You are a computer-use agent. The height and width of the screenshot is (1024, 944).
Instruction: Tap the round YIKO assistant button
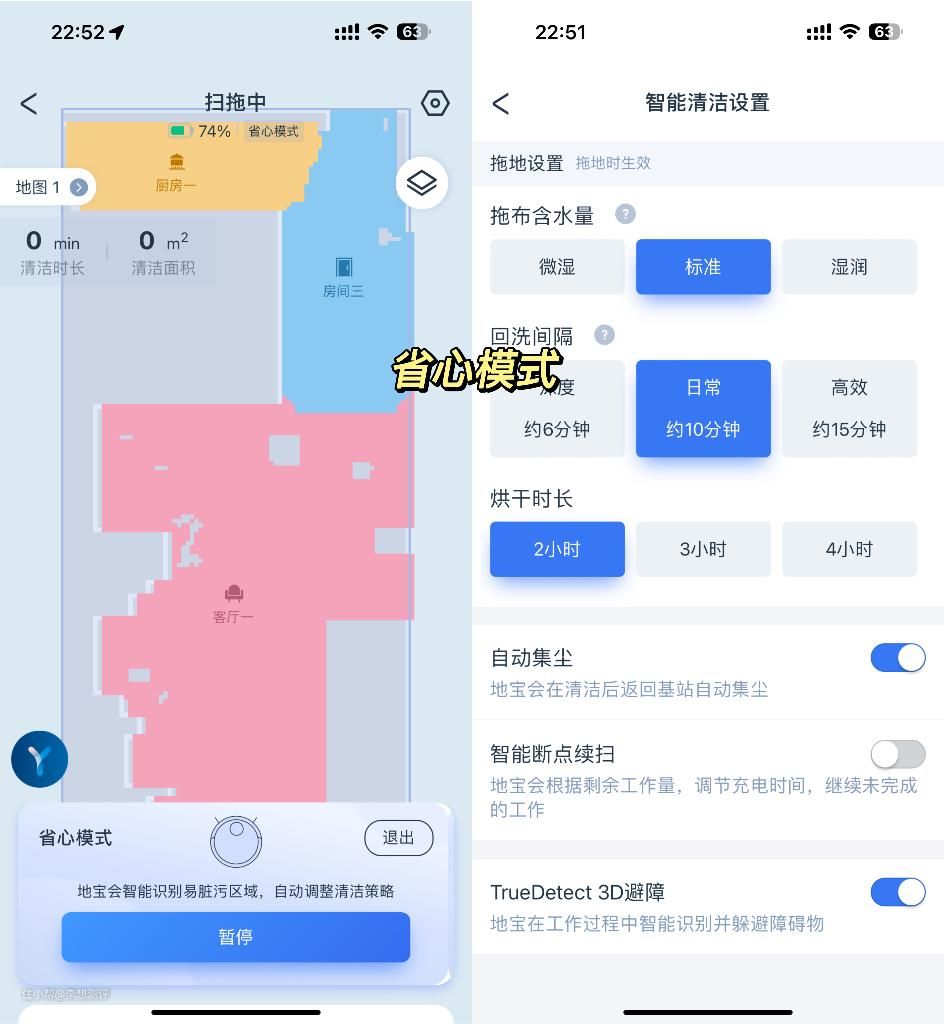coord(40,759)
